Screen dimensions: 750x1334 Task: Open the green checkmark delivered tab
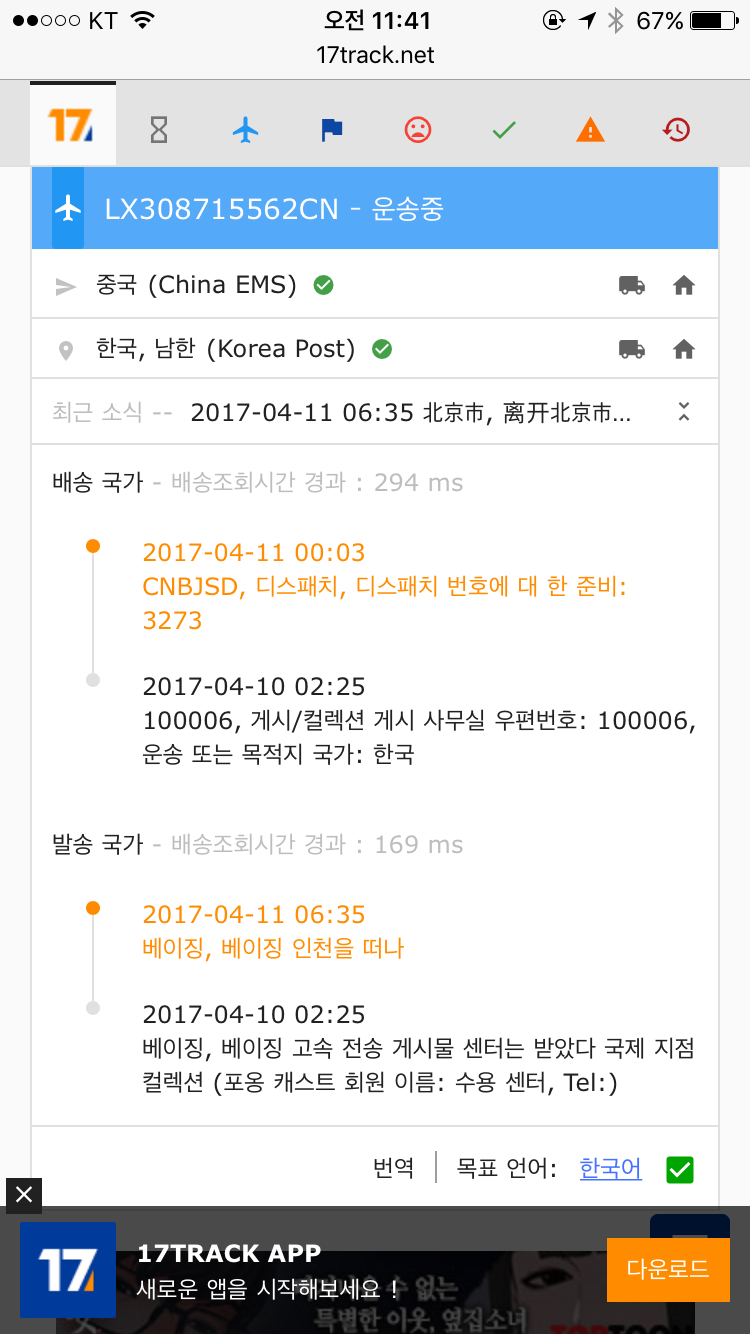click(504, 129)
